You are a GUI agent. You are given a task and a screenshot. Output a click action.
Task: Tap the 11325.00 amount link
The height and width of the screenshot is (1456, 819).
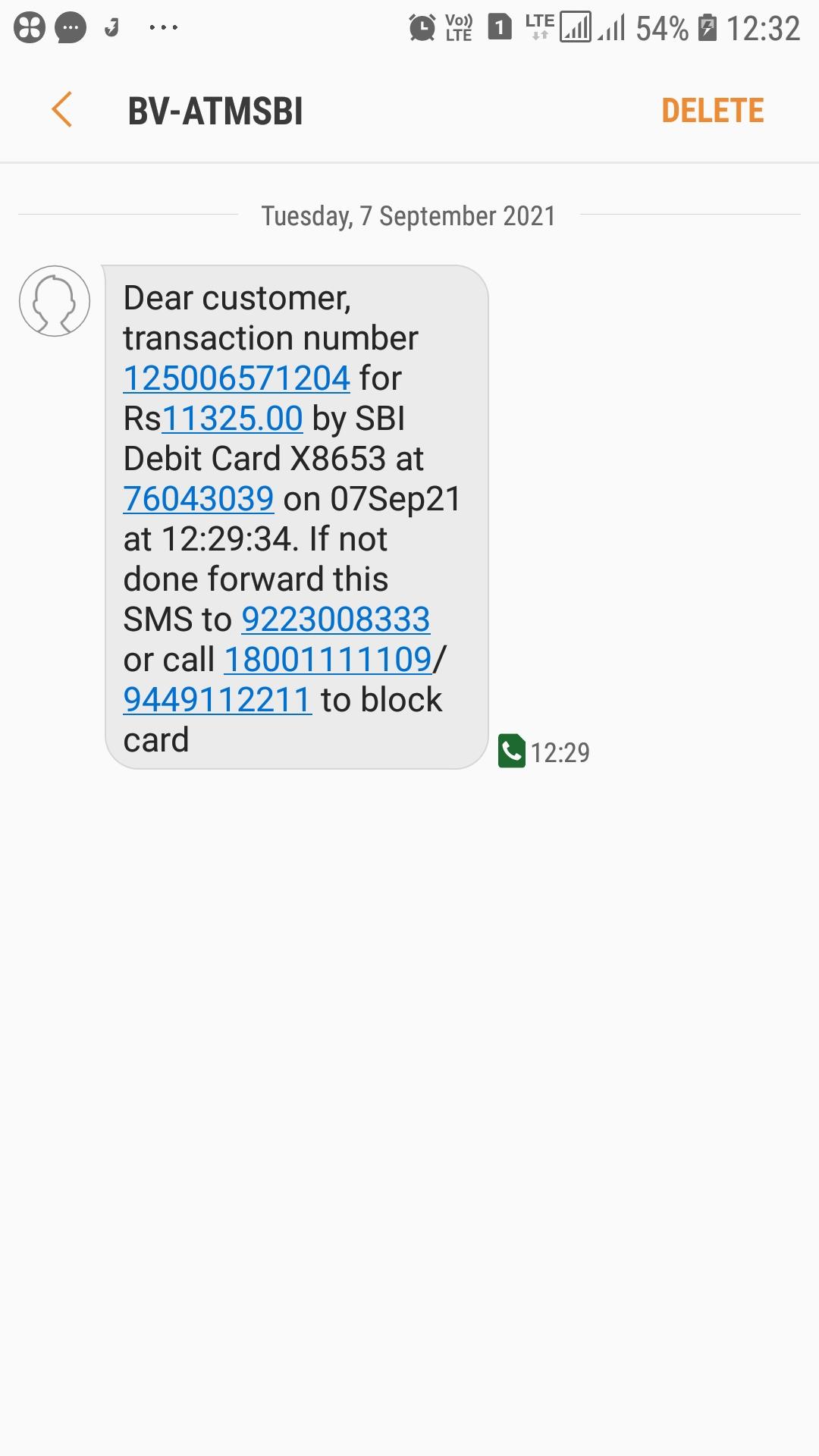tap(232, 418)
